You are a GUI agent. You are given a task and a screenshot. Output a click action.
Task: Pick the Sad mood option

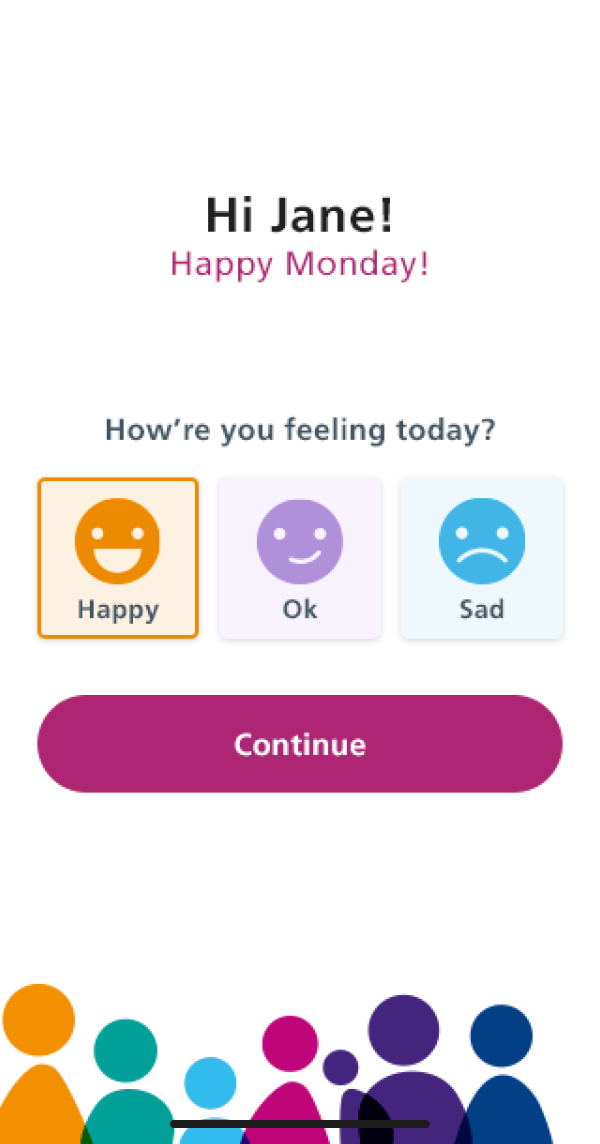coord(482,558)
